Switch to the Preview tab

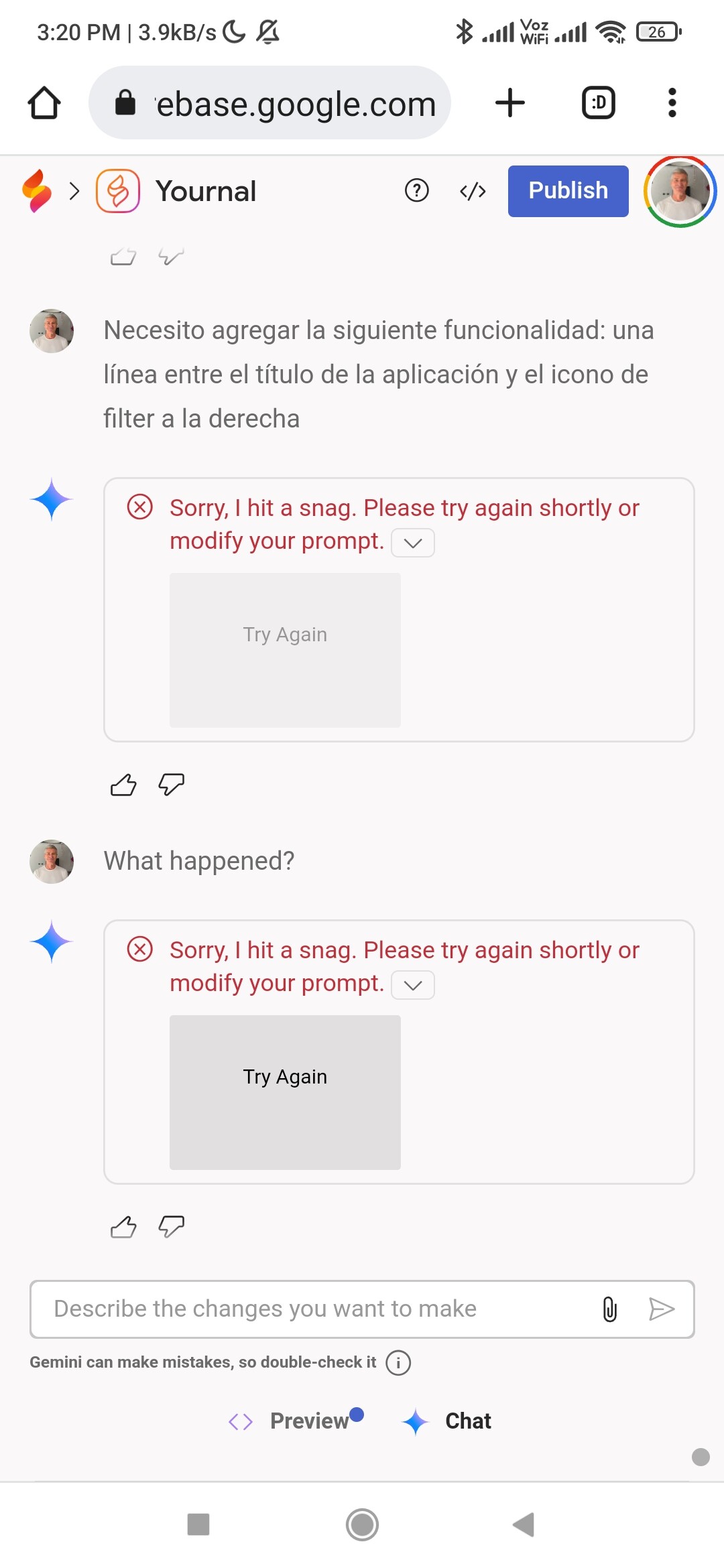pyautogui.click(x=296, y=1421)
